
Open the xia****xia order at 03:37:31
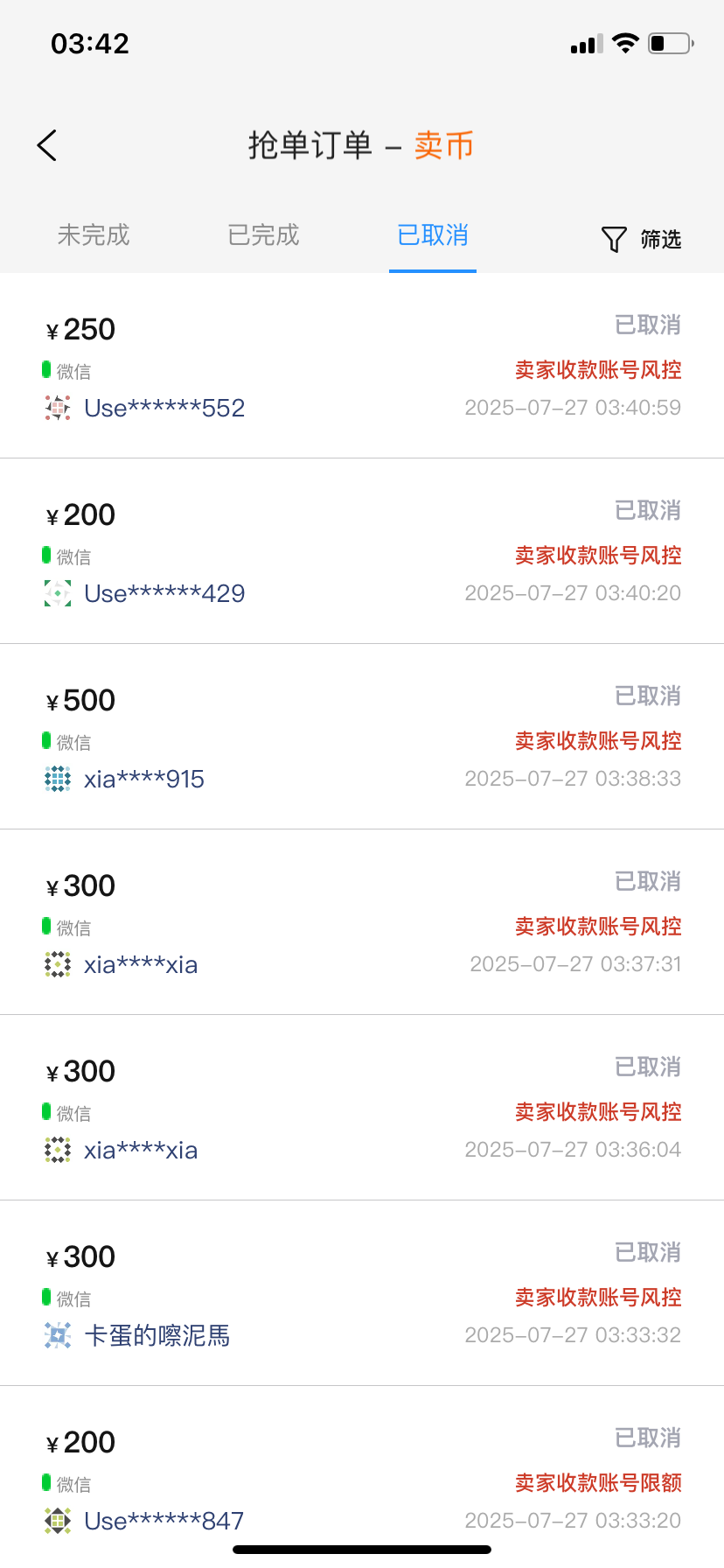tap(362, 924)
